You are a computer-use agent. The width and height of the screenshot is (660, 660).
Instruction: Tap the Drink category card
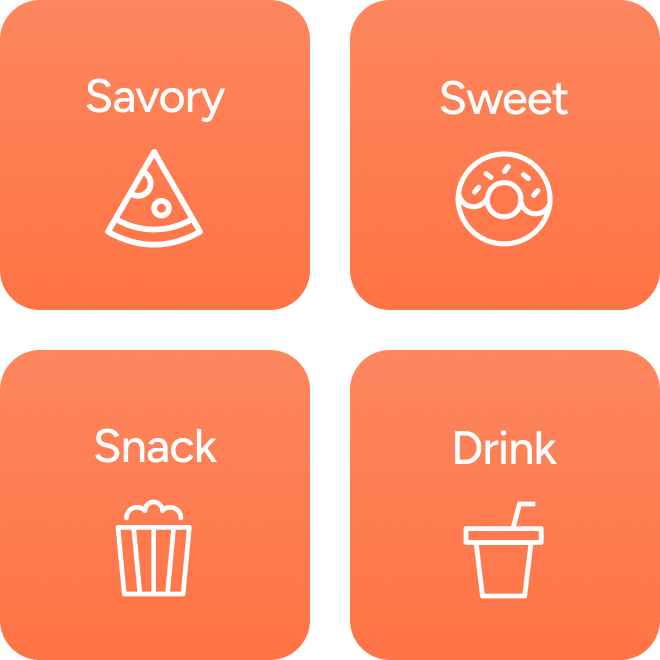tap(504, 505)
